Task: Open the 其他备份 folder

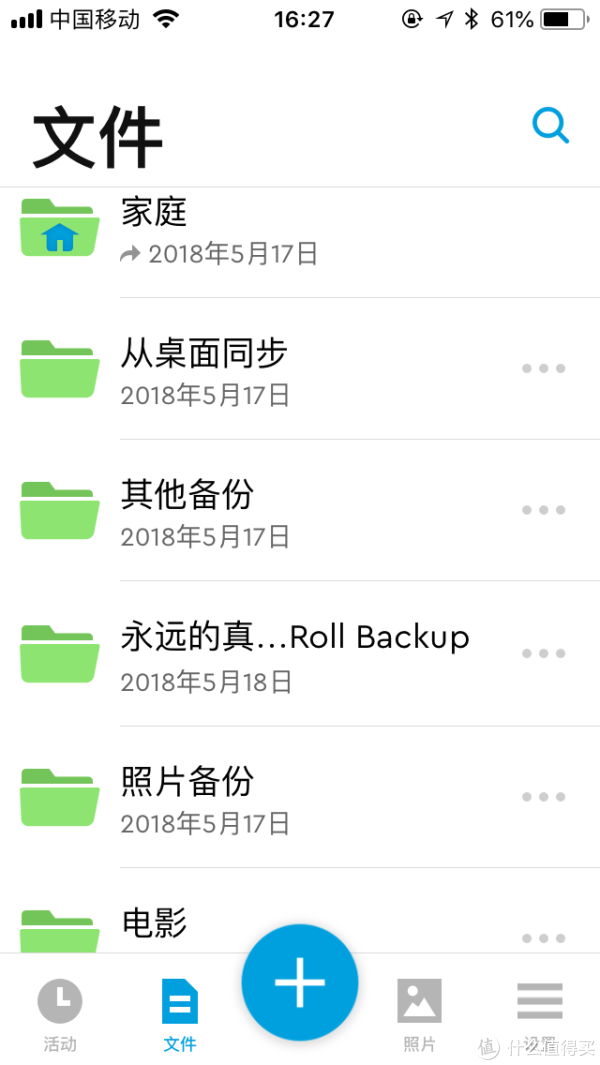Action: point(300,510)
